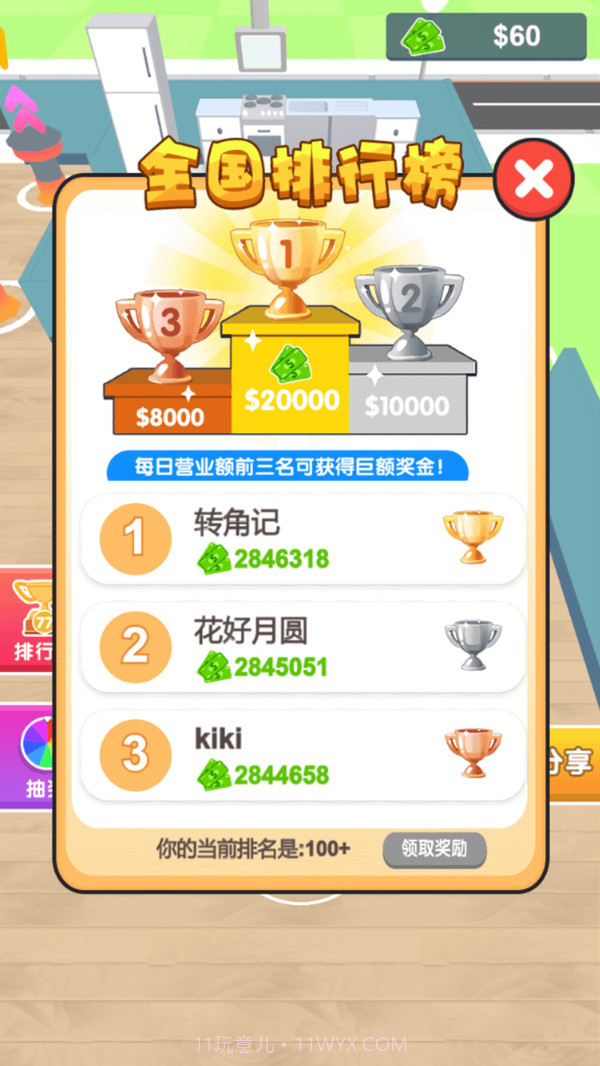The height and width of the screenshot is (1066, 600).
Task: Claim reward with 领取奖励 button
Action: point(434,849)
